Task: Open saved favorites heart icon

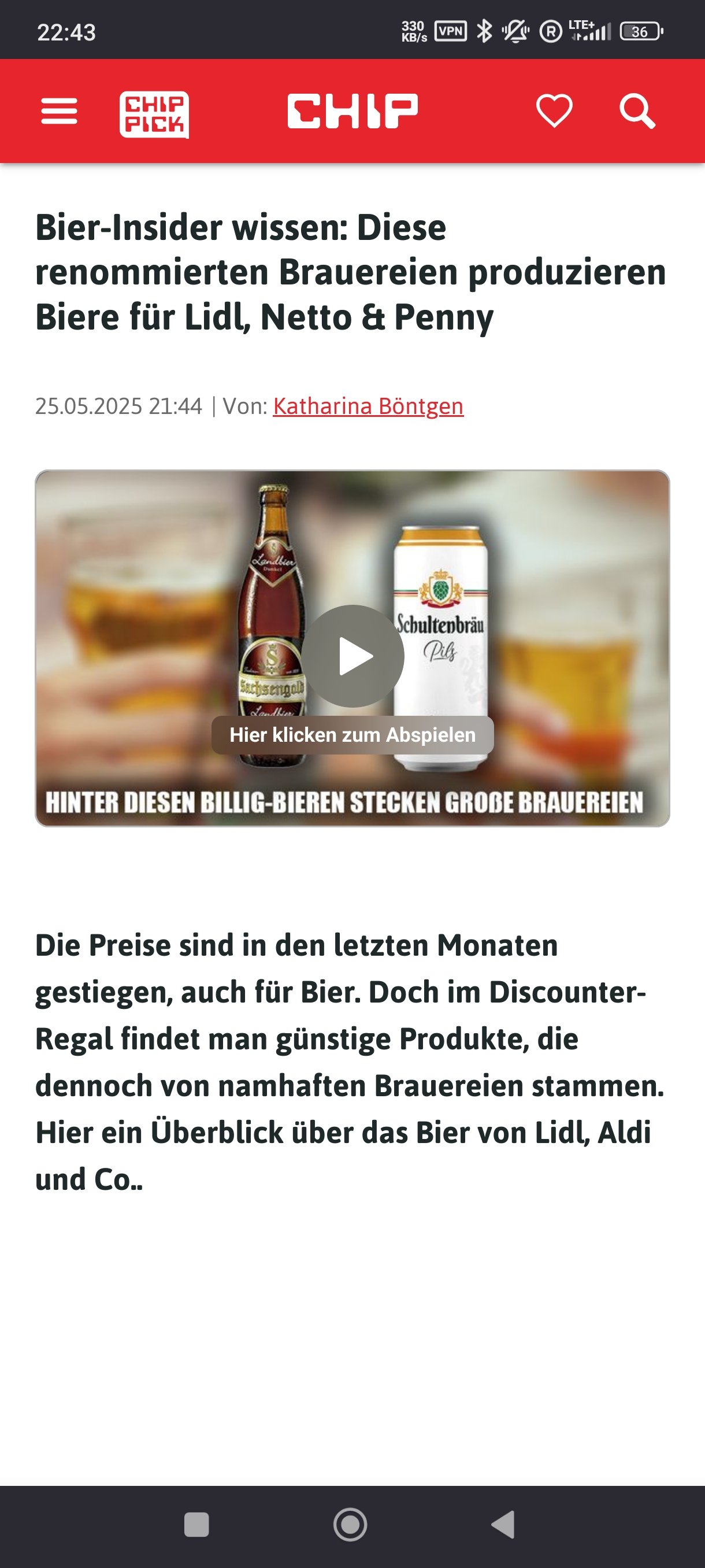Action: pos(554,112)
